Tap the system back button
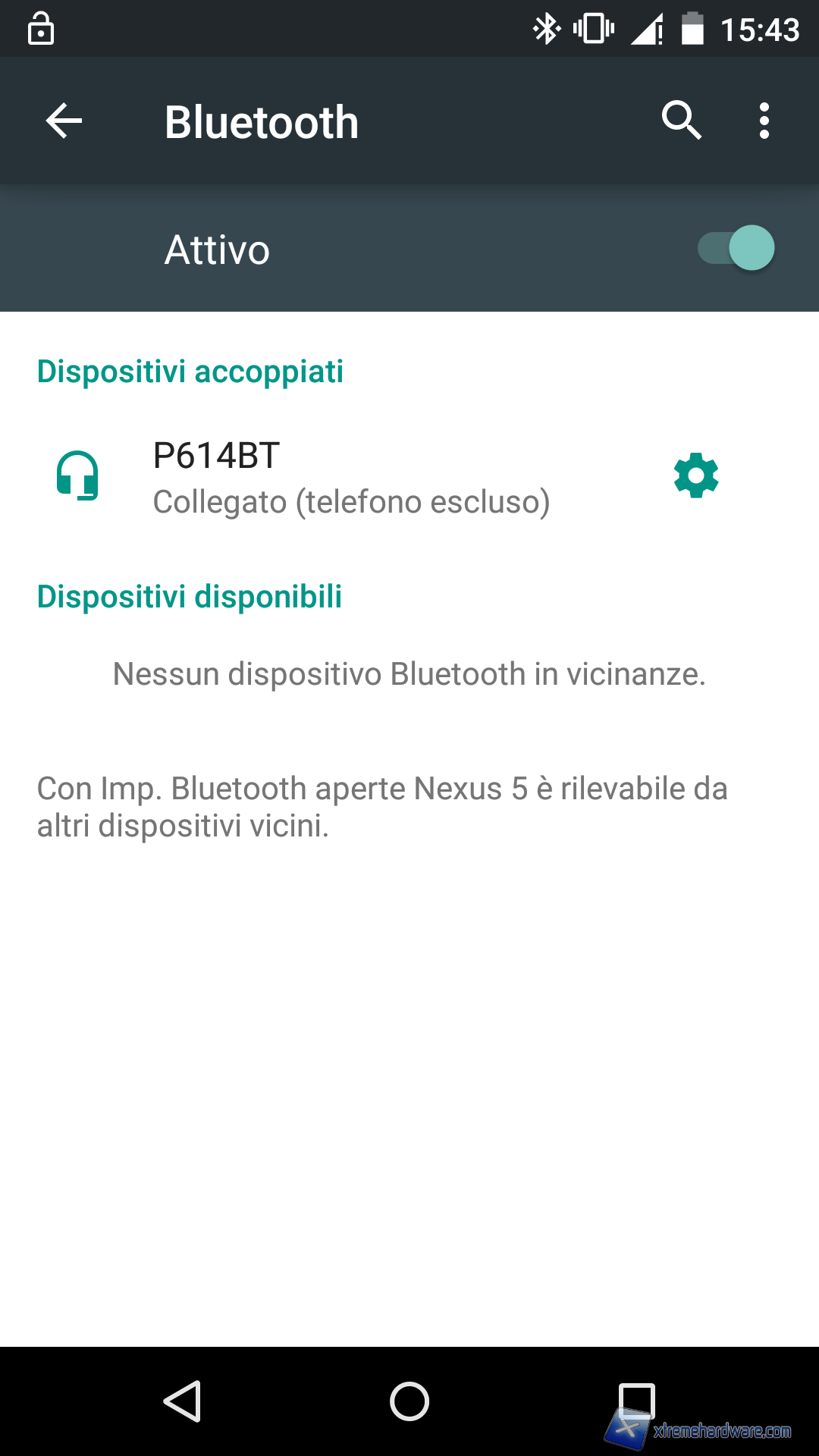The height and width of the screenshot is (1456, 819). 182,1401
